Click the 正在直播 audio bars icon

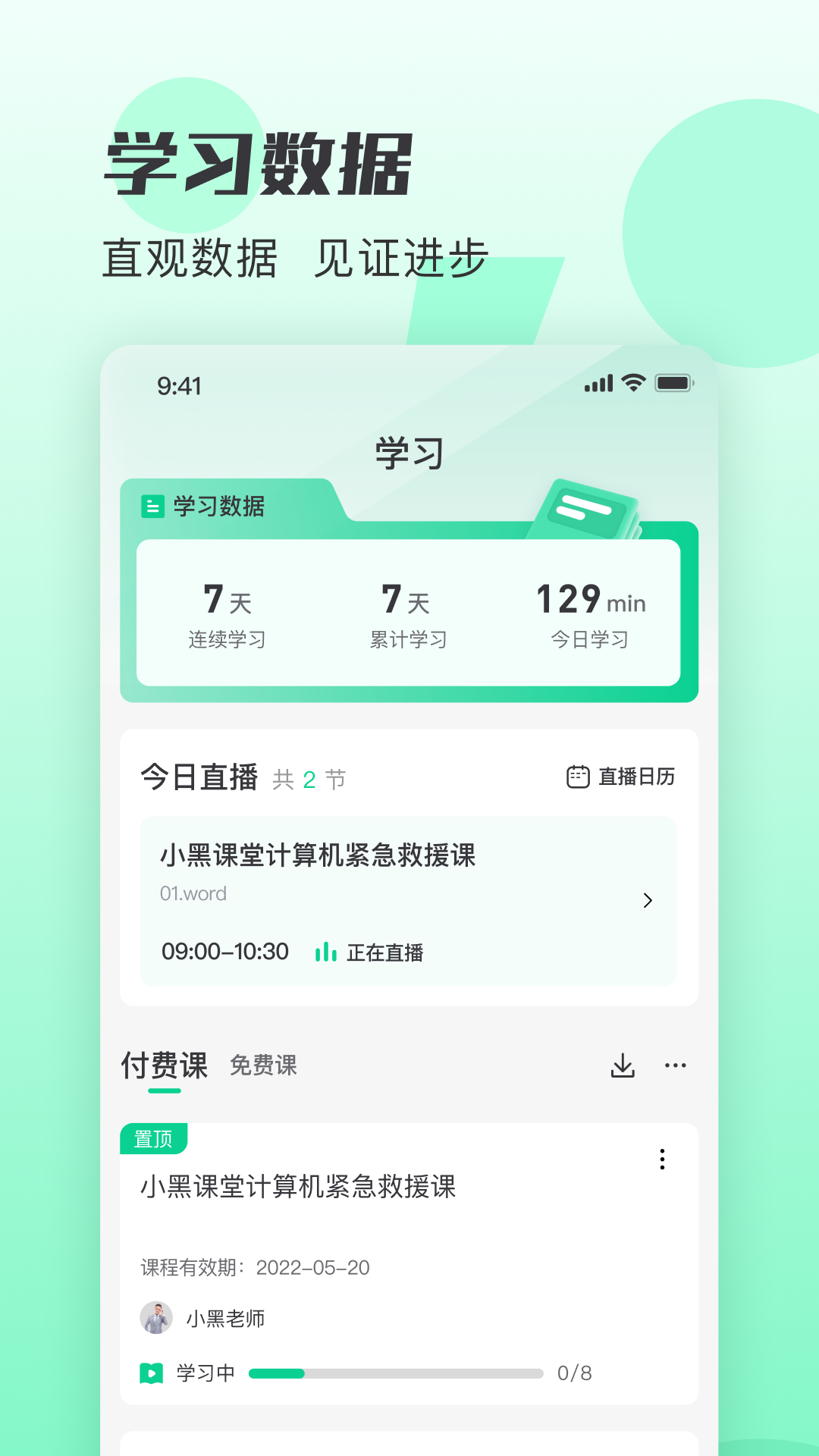pyautogui.click(x=325, y=952)
